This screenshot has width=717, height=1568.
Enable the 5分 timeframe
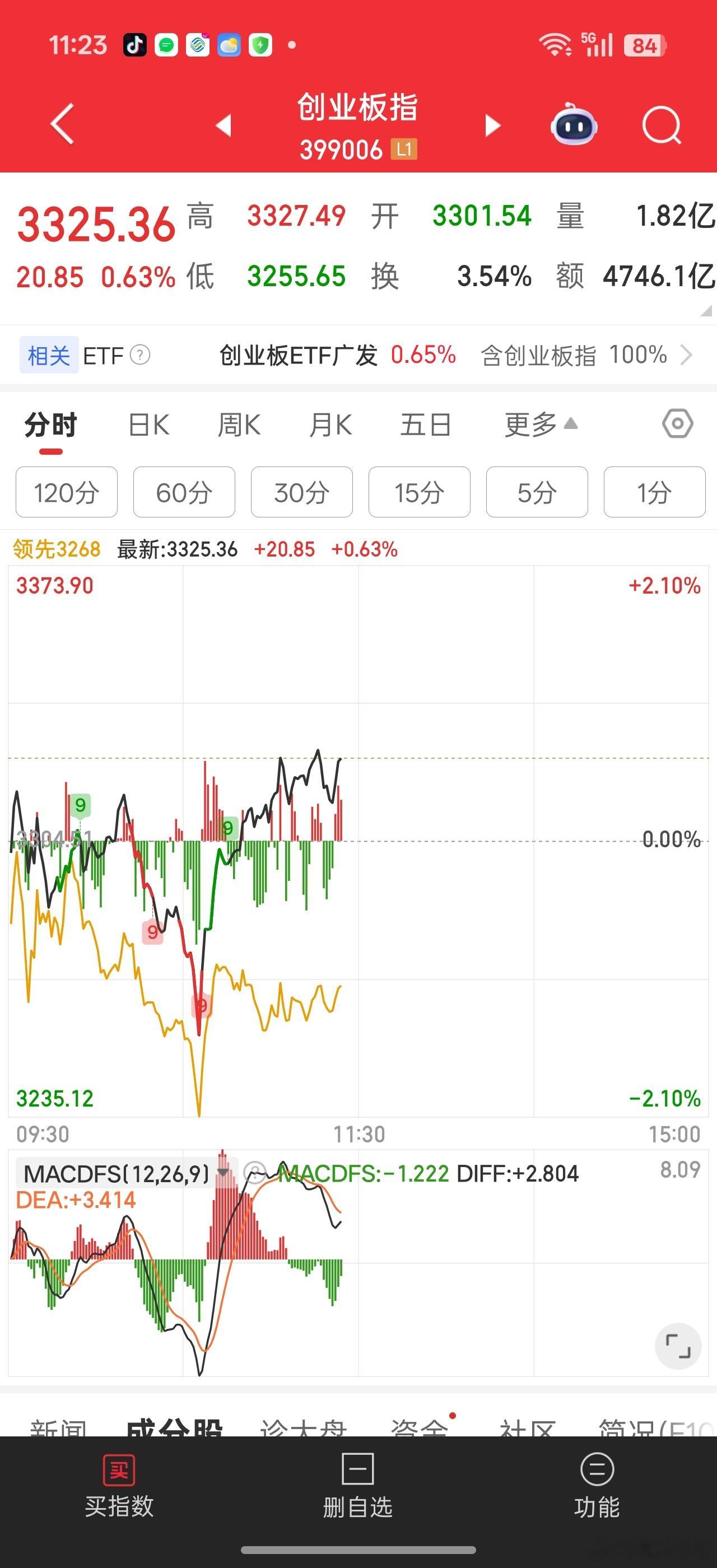[x=537, y=492]
